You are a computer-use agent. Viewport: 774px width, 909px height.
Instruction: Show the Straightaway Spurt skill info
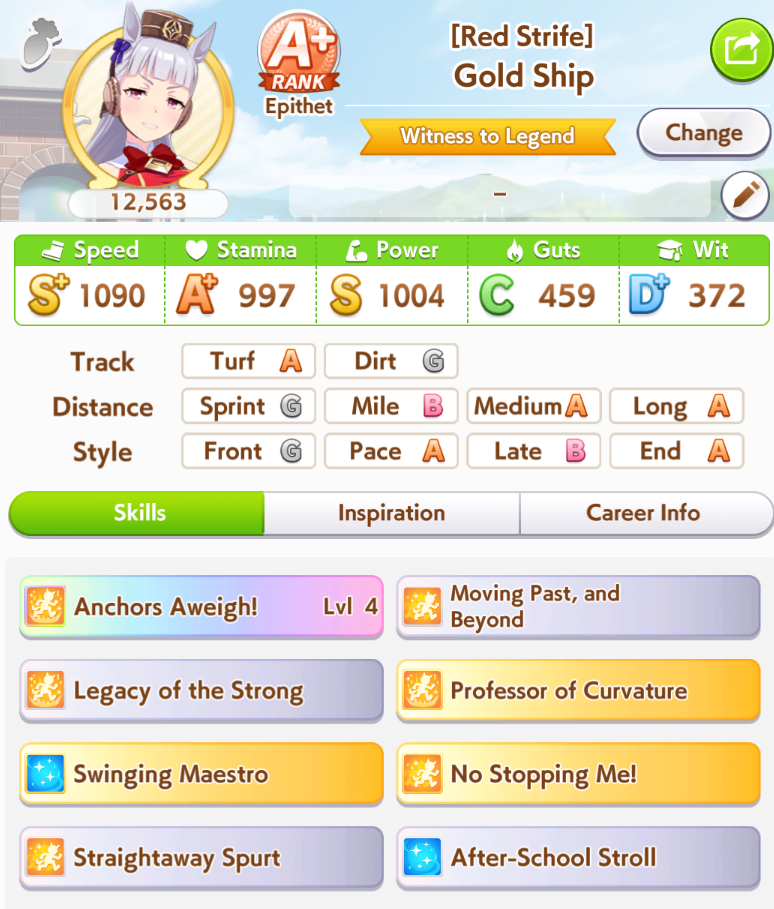click(x=201, y=857)
